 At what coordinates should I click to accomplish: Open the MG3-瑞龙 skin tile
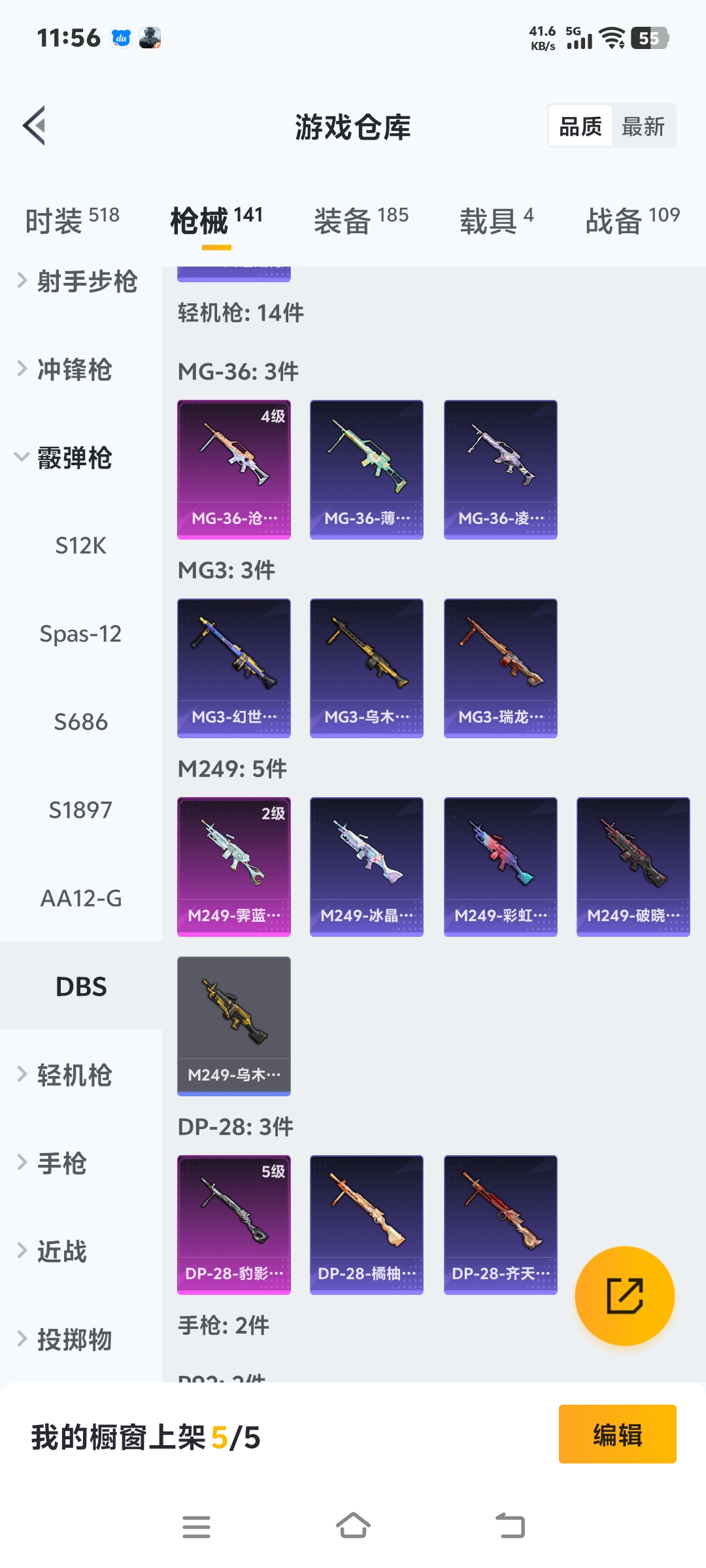(500, 668)
